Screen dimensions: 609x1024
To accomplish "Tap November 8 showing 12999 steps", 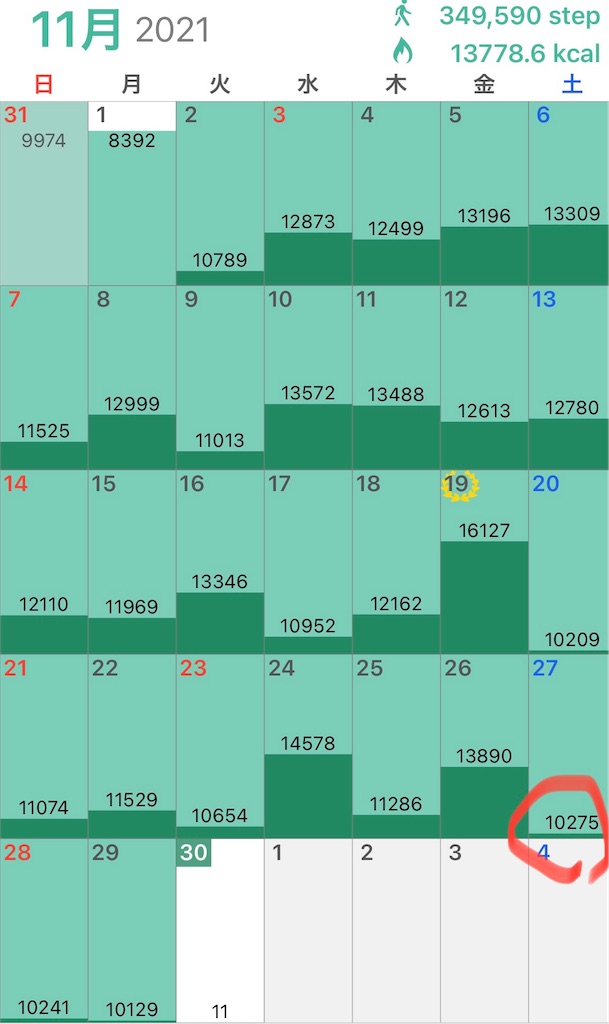I will (132, 377).
